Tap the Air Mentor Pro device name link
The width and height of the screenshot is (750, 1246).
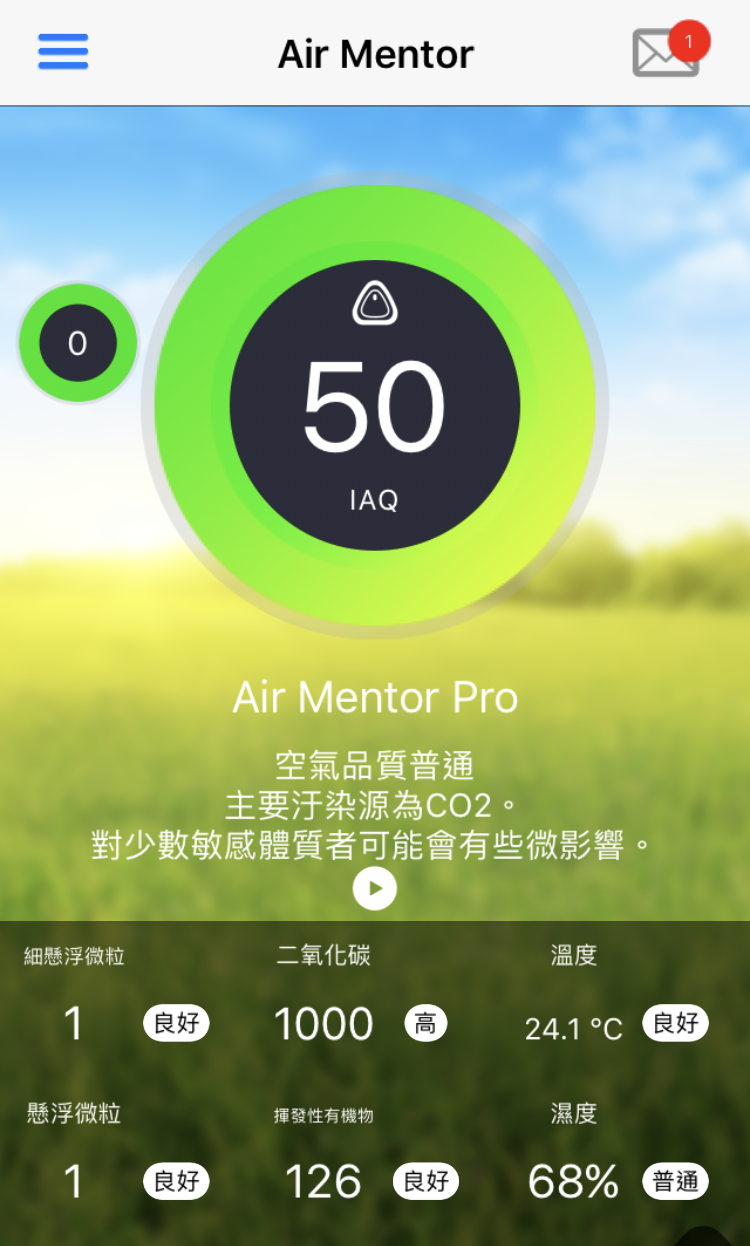(375, 698)
